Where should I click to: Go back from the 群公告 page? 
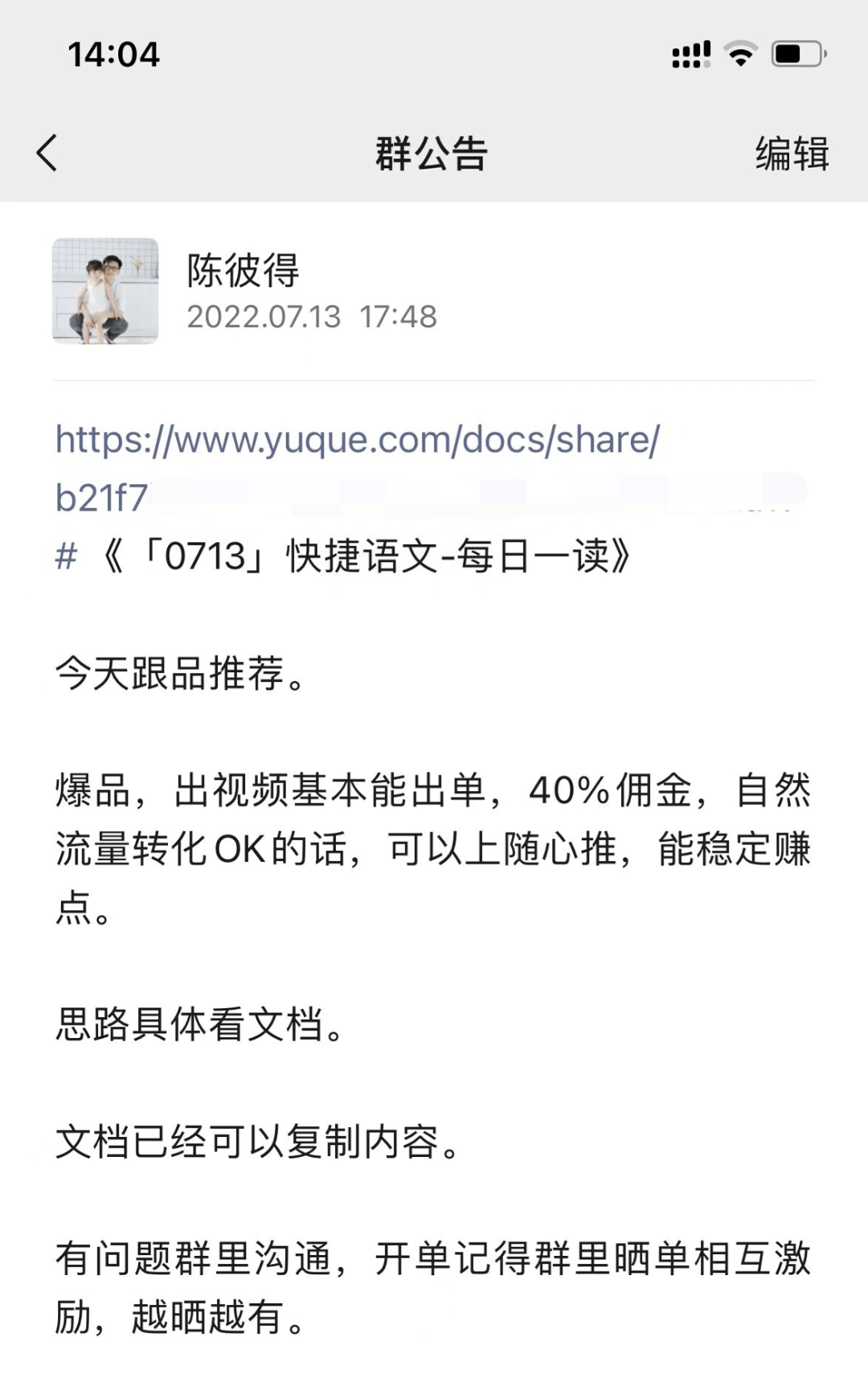coord(47,152)
